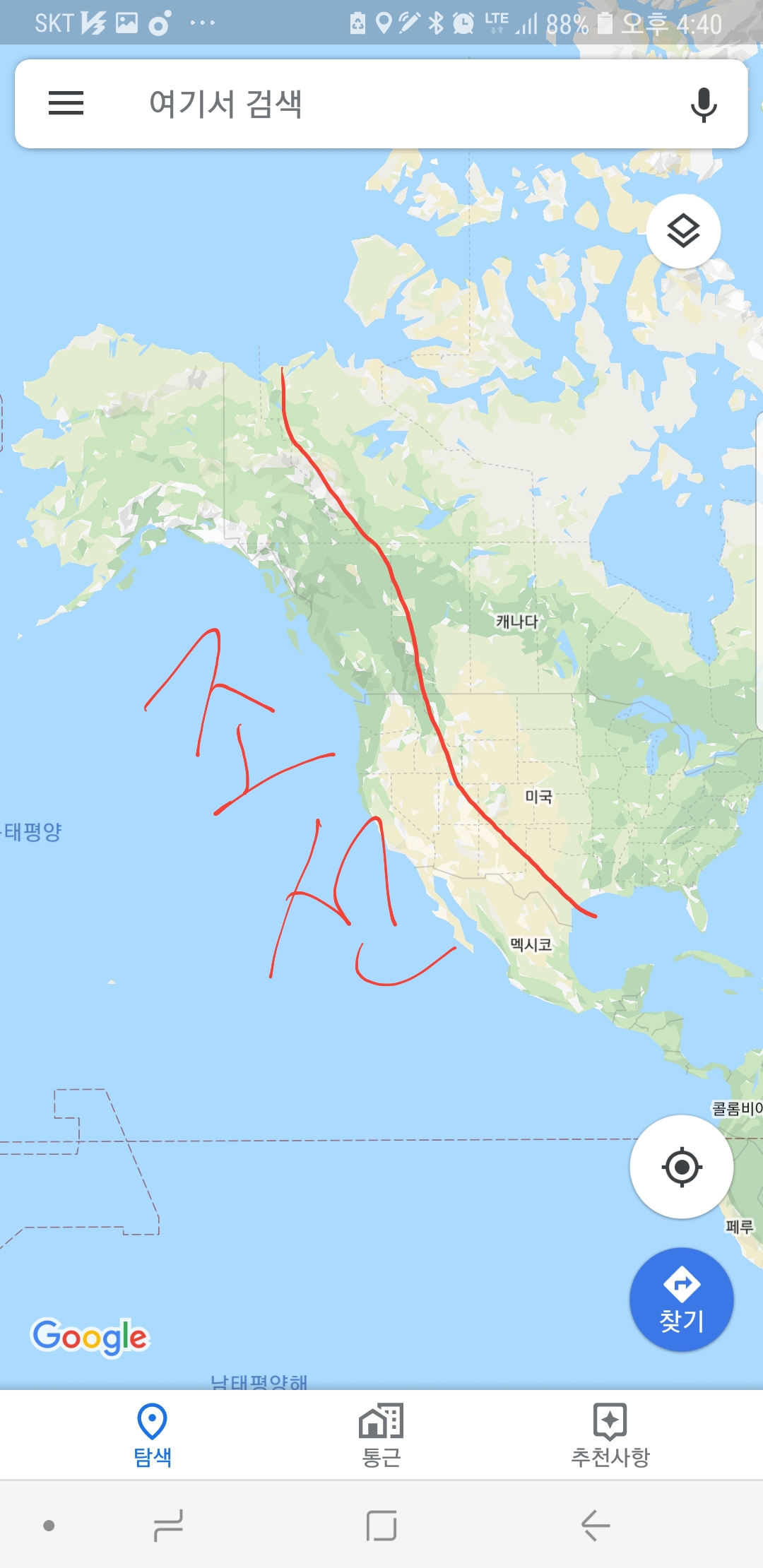The image size is (763, 1568).
Task: Tap the '여기서 검색' search field
Action: coord(381,104)
